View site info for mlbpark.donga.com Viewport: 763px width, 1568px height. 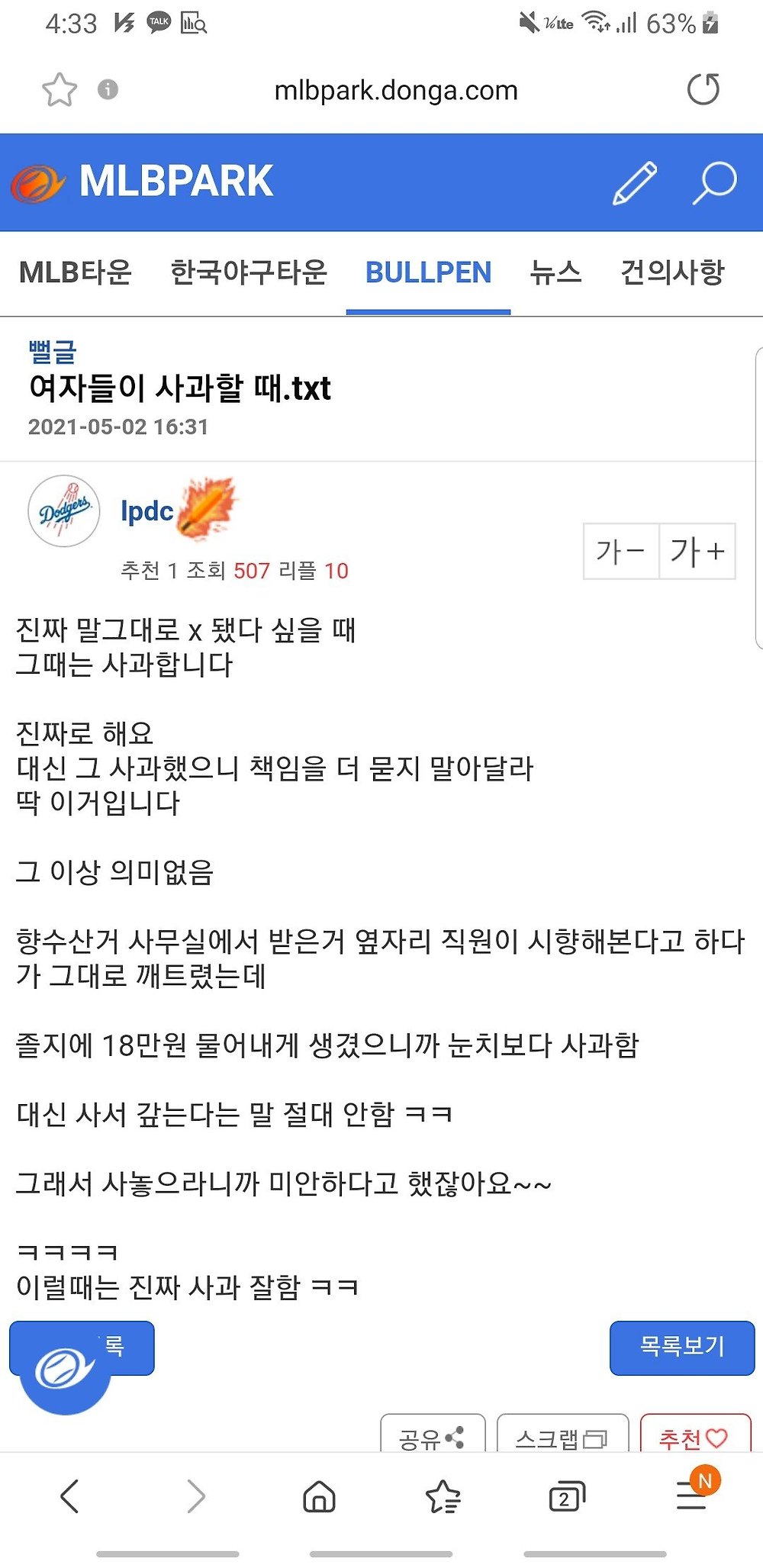click(x=108, y=90)
